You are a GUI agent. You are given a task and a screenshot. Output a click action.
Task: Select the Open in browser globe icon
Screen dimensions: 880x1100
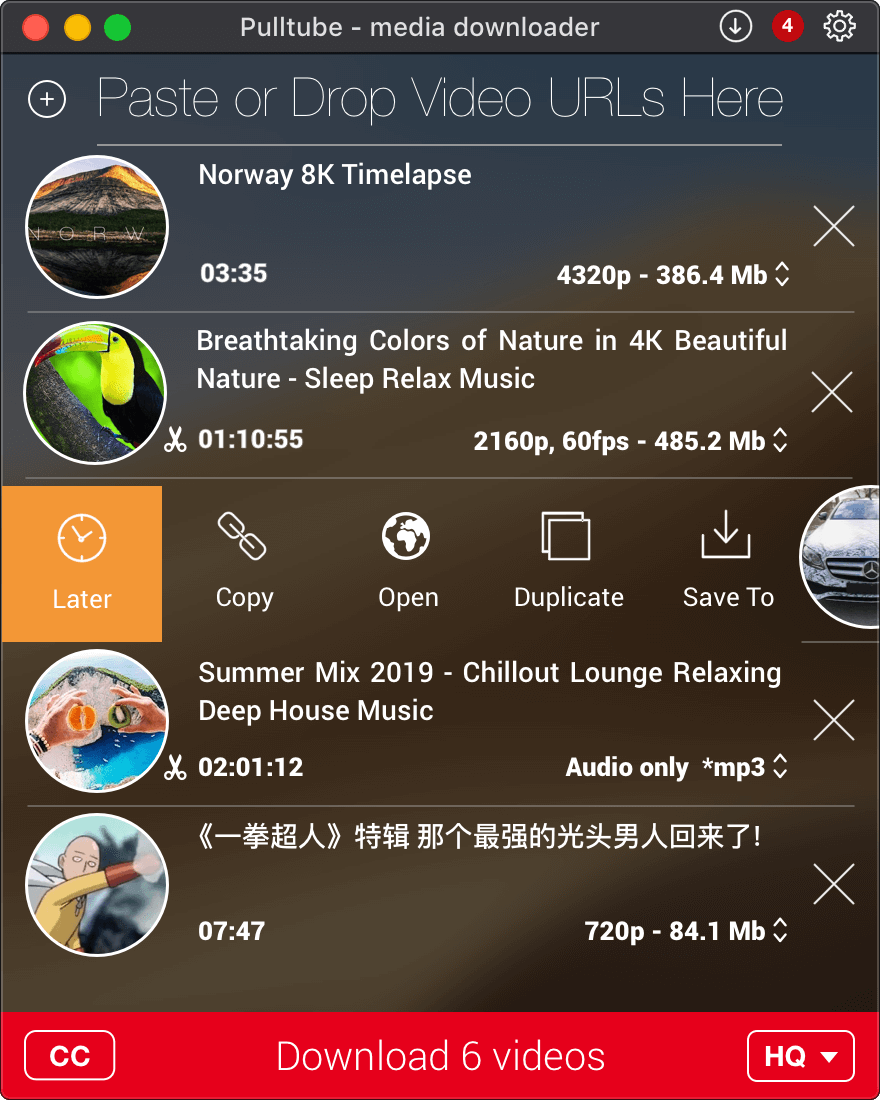click(406, 535)
